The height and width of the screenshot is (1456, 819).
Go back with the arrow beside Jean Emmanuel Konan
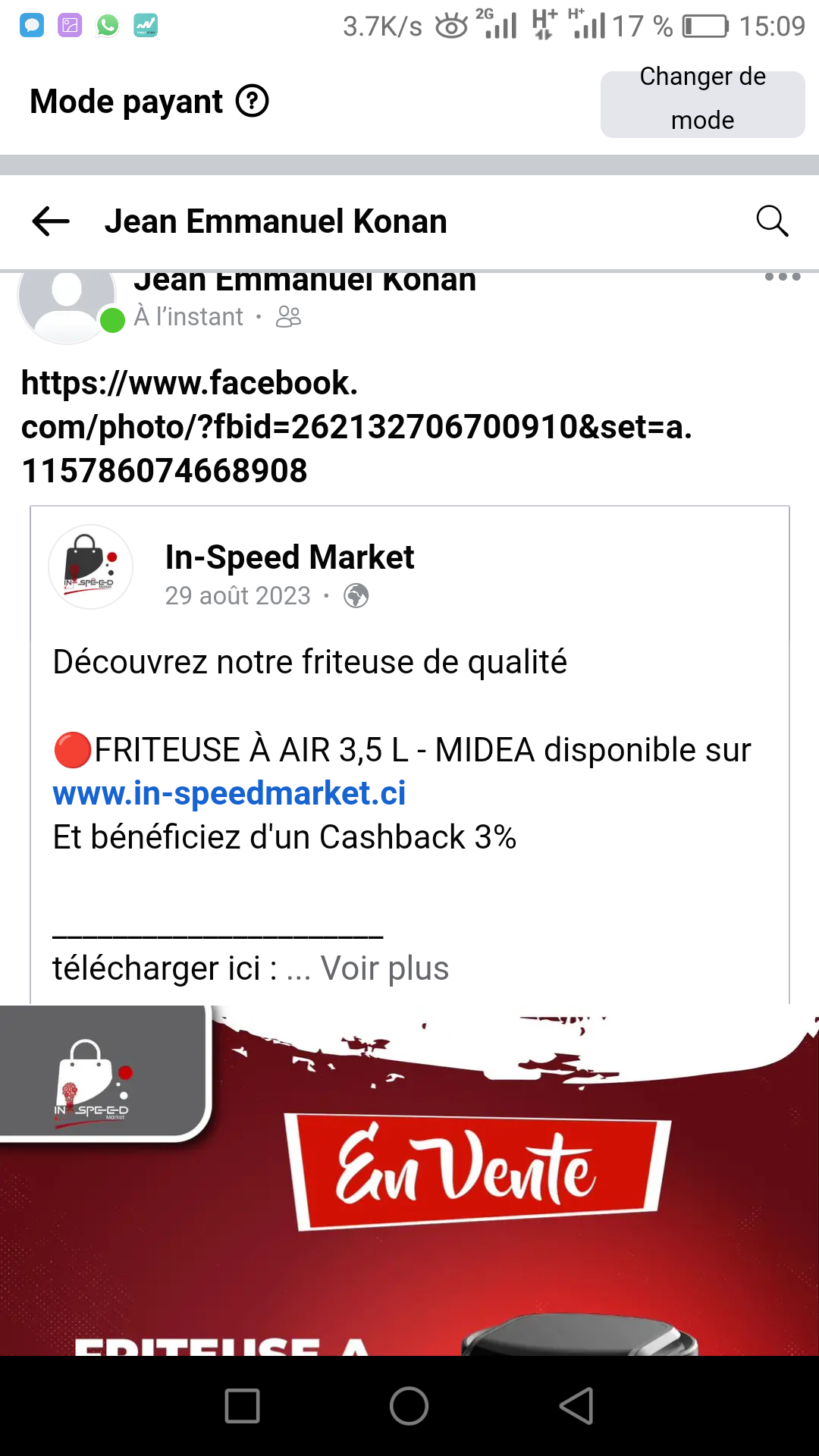pos(51,221)
